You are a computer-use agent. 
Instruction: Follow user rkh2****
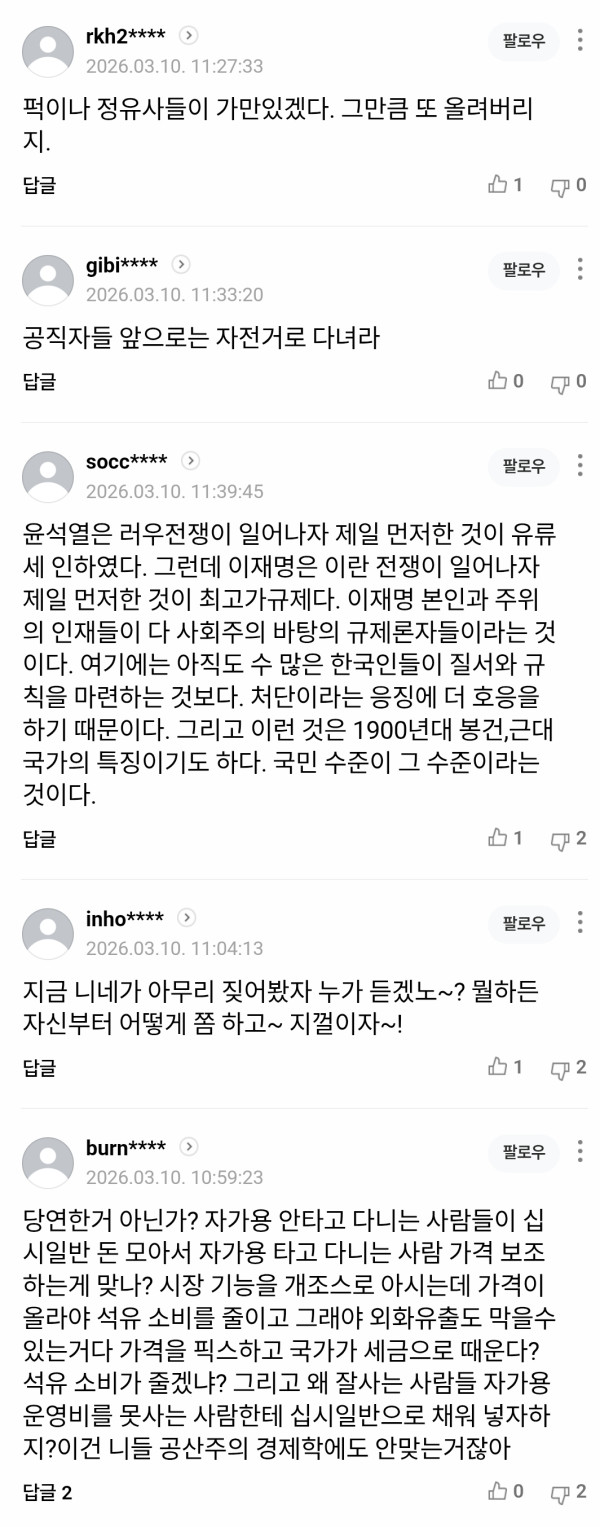pos(524,44)
